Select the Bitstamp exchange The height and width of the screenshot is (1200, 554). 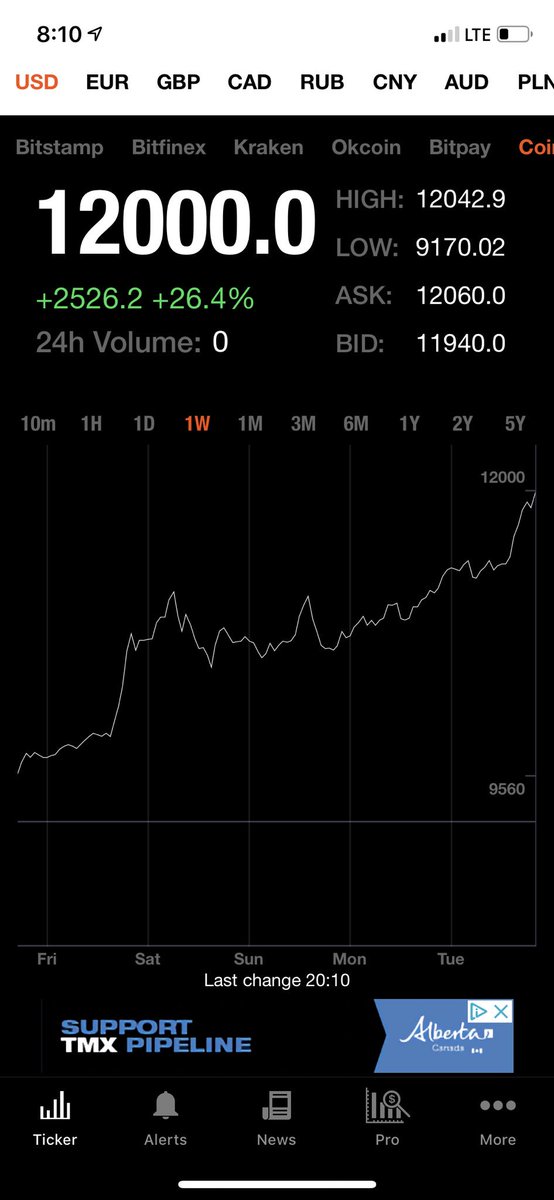[60, 148]
